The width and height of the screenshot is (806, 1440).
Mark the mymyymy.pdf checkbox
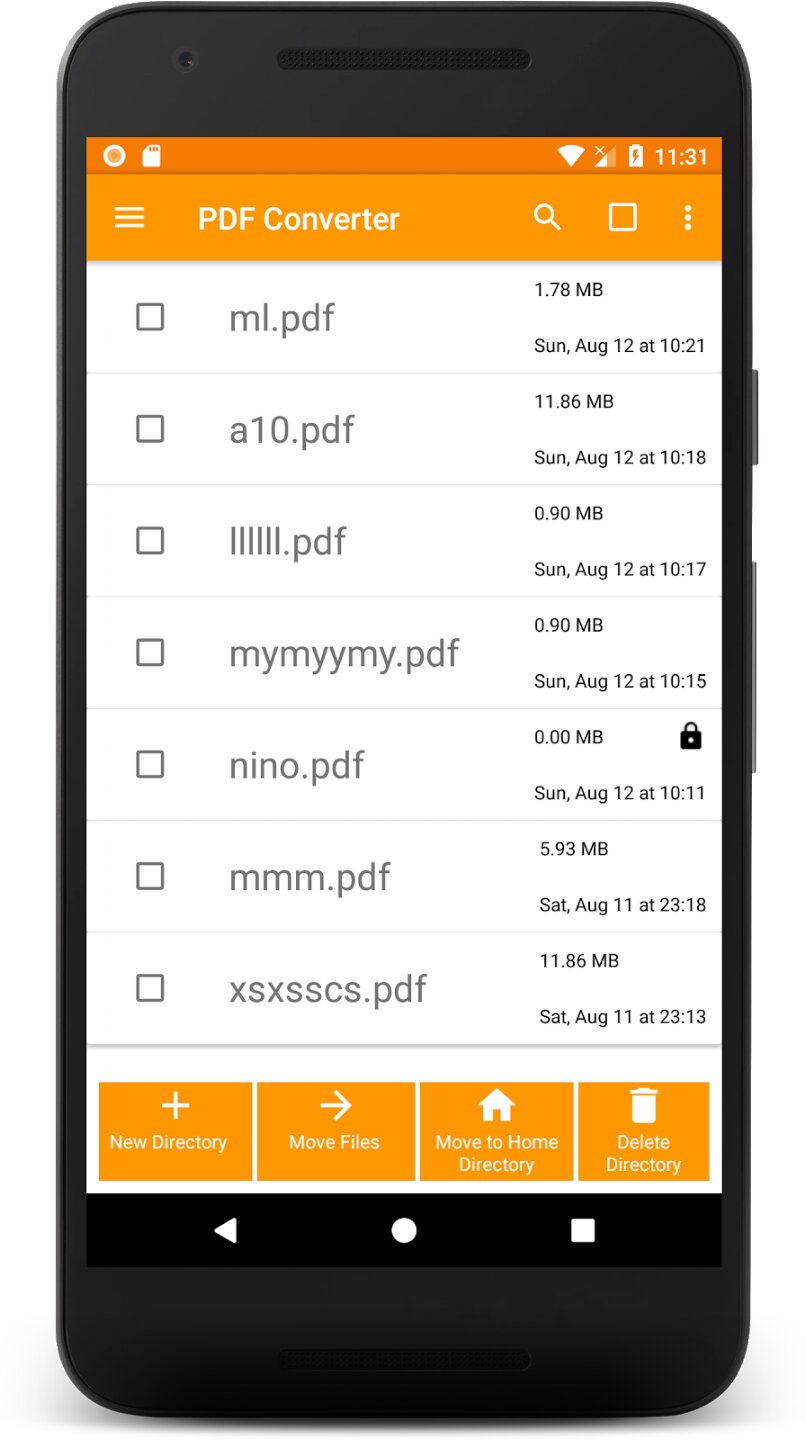pyautogui.click(x=150, y=654)
